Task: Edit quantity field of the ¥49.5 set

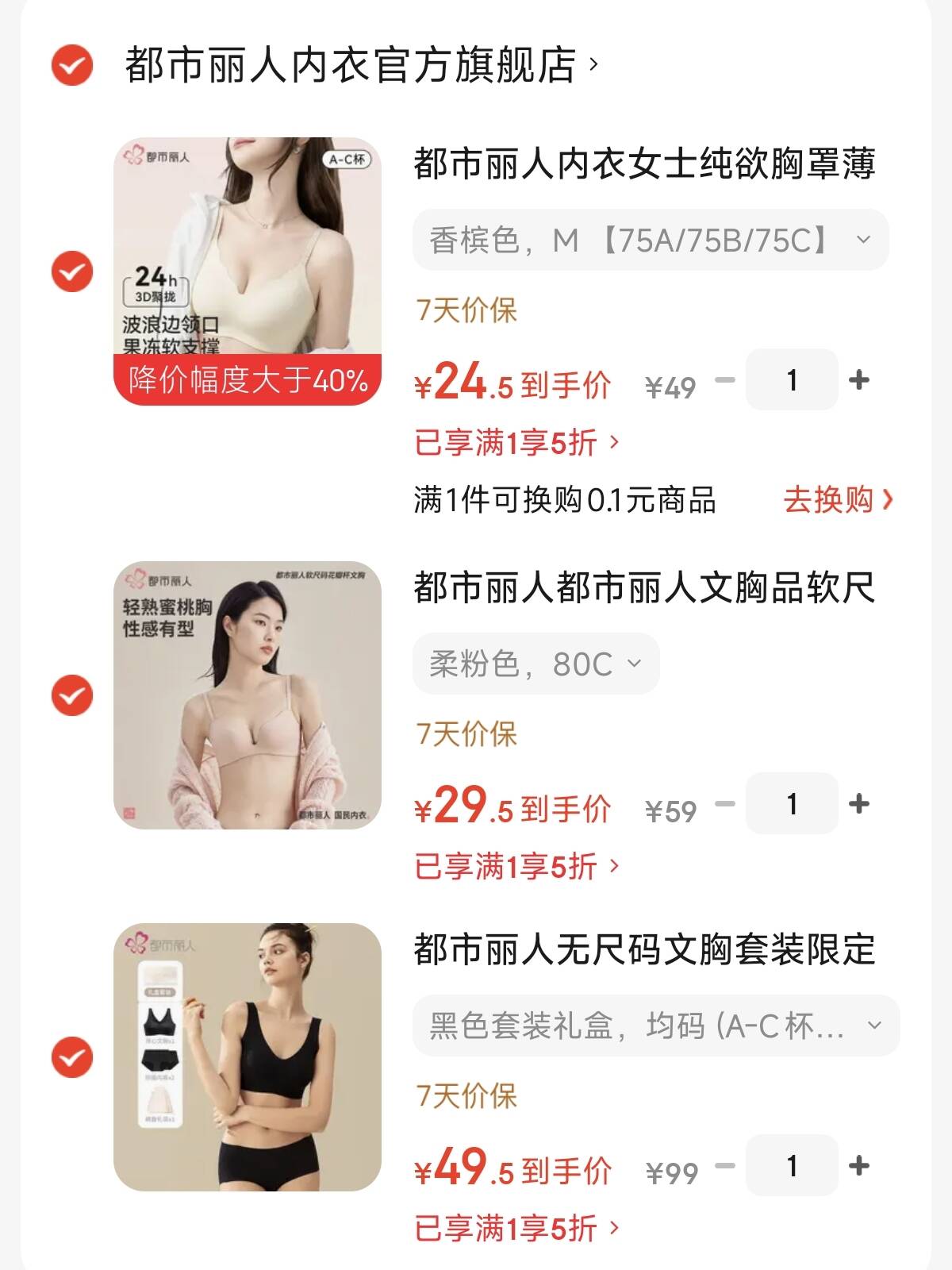Action: (x=792, y=1166)
